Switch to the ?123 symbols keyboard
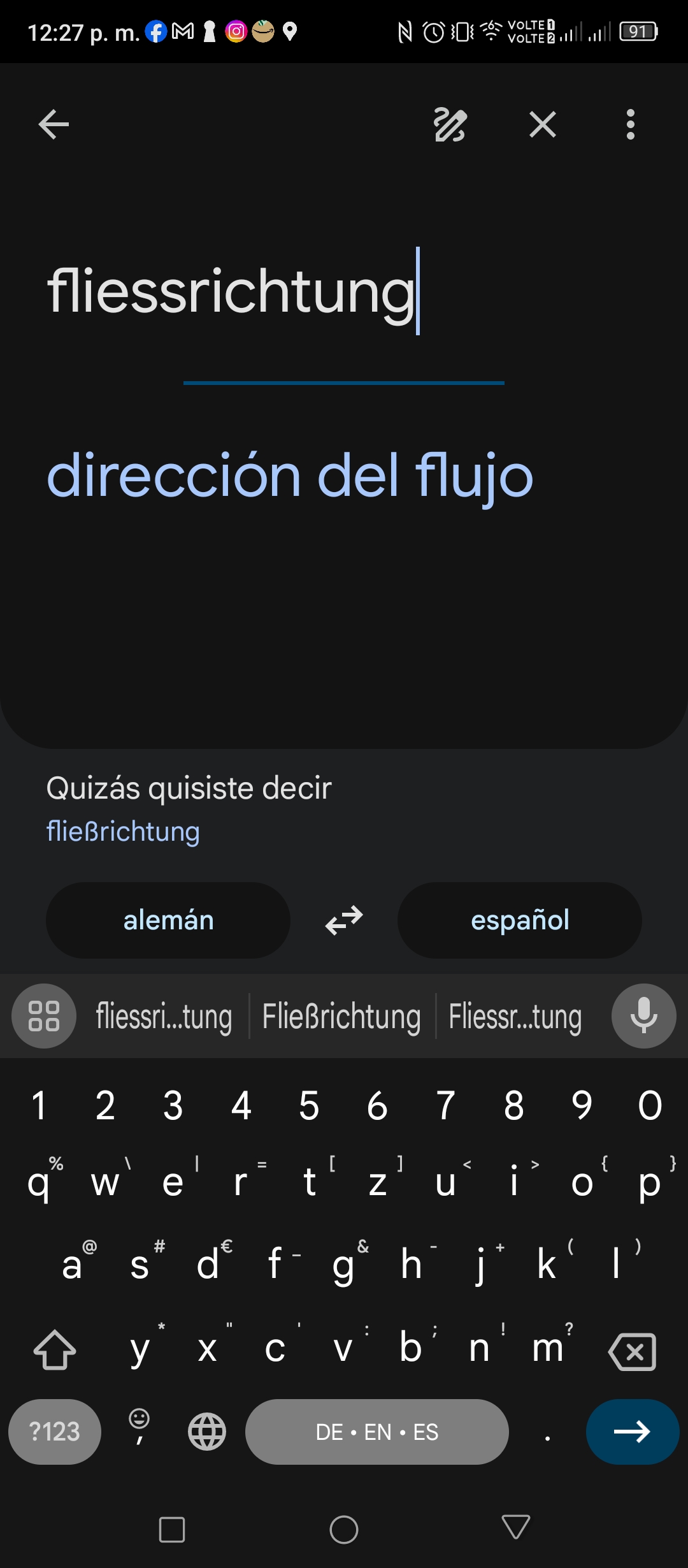Viewport: 688px width, 1568px height. click(55, 1432)
